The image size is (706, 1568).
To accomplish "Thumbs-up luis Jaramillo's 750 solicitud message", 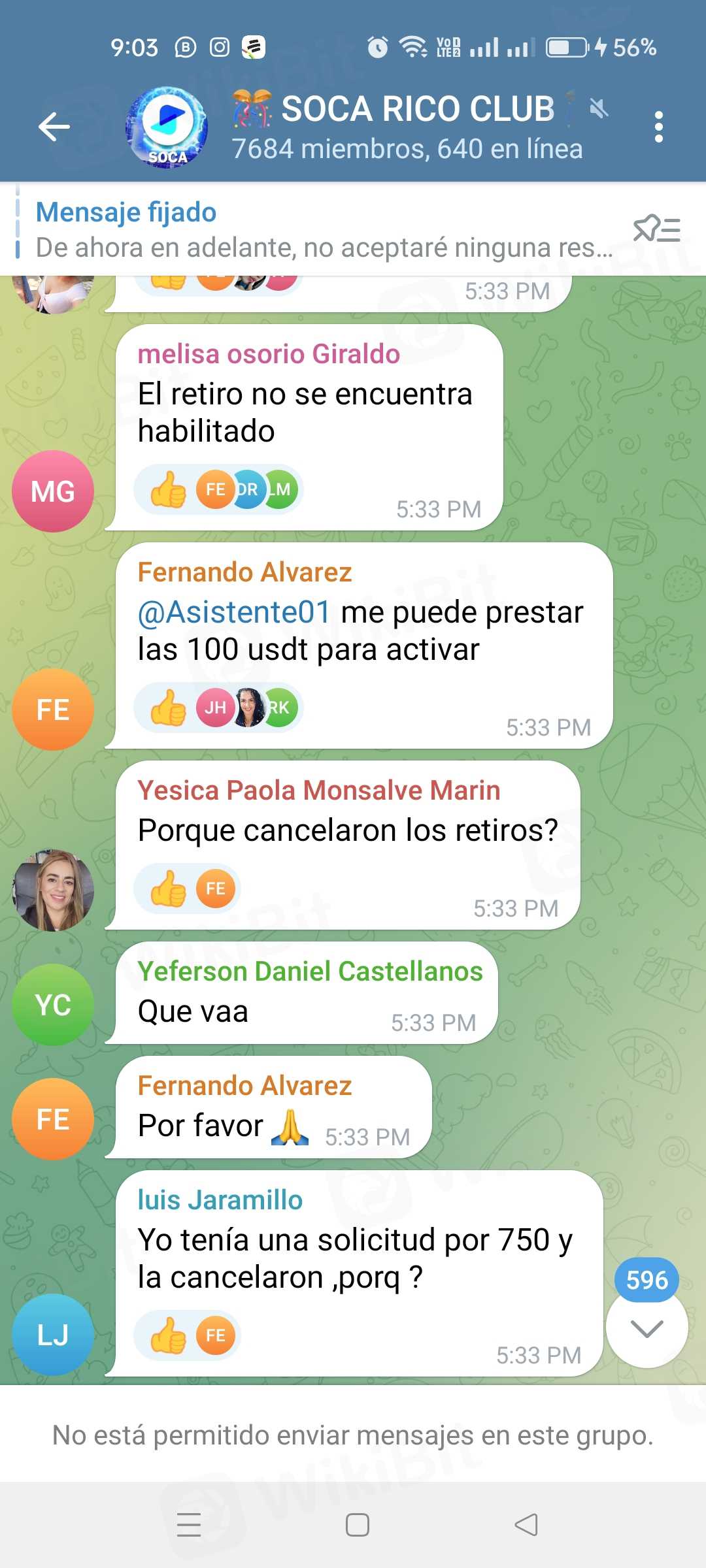I will pos(168,1336).
